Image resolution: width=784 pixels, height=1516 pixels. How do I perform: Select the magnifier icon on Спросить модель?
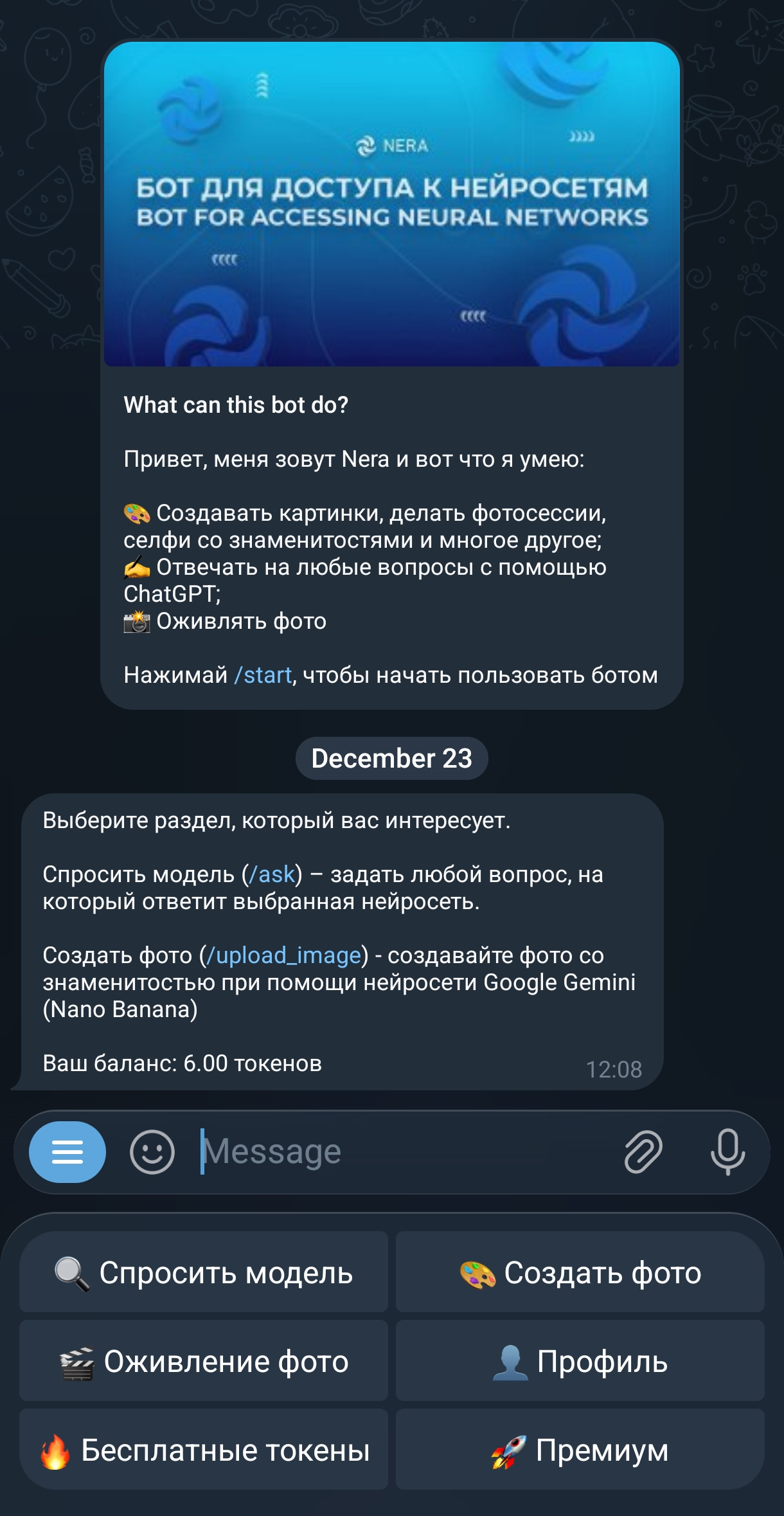[x=71, y=1272]
